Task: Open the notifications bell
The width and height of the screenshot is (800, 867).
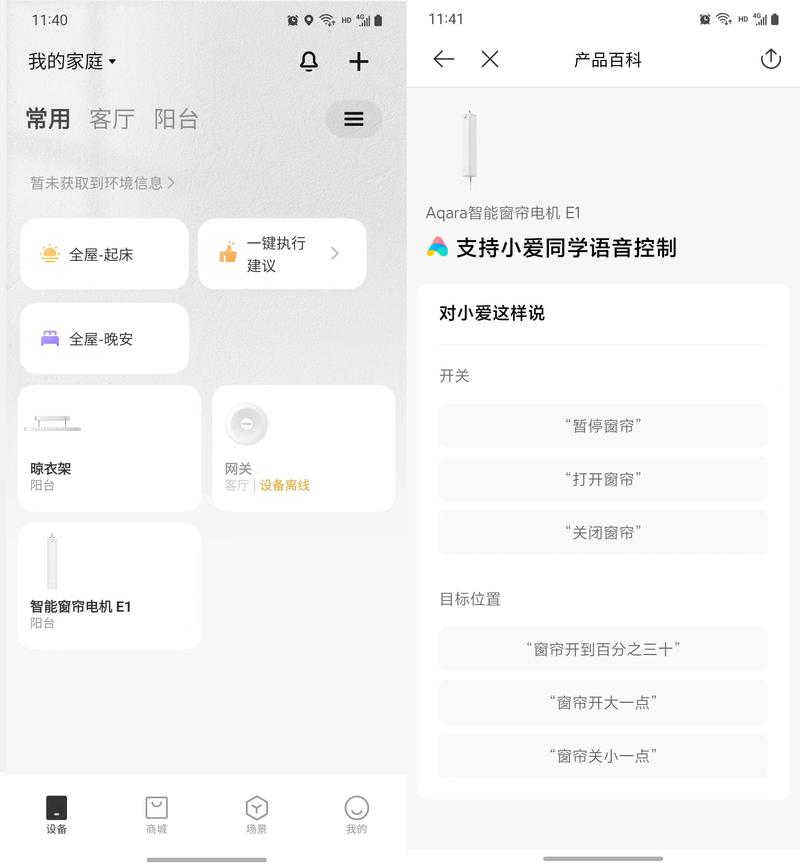Action: pyautogui.click(x=309, y=61)
